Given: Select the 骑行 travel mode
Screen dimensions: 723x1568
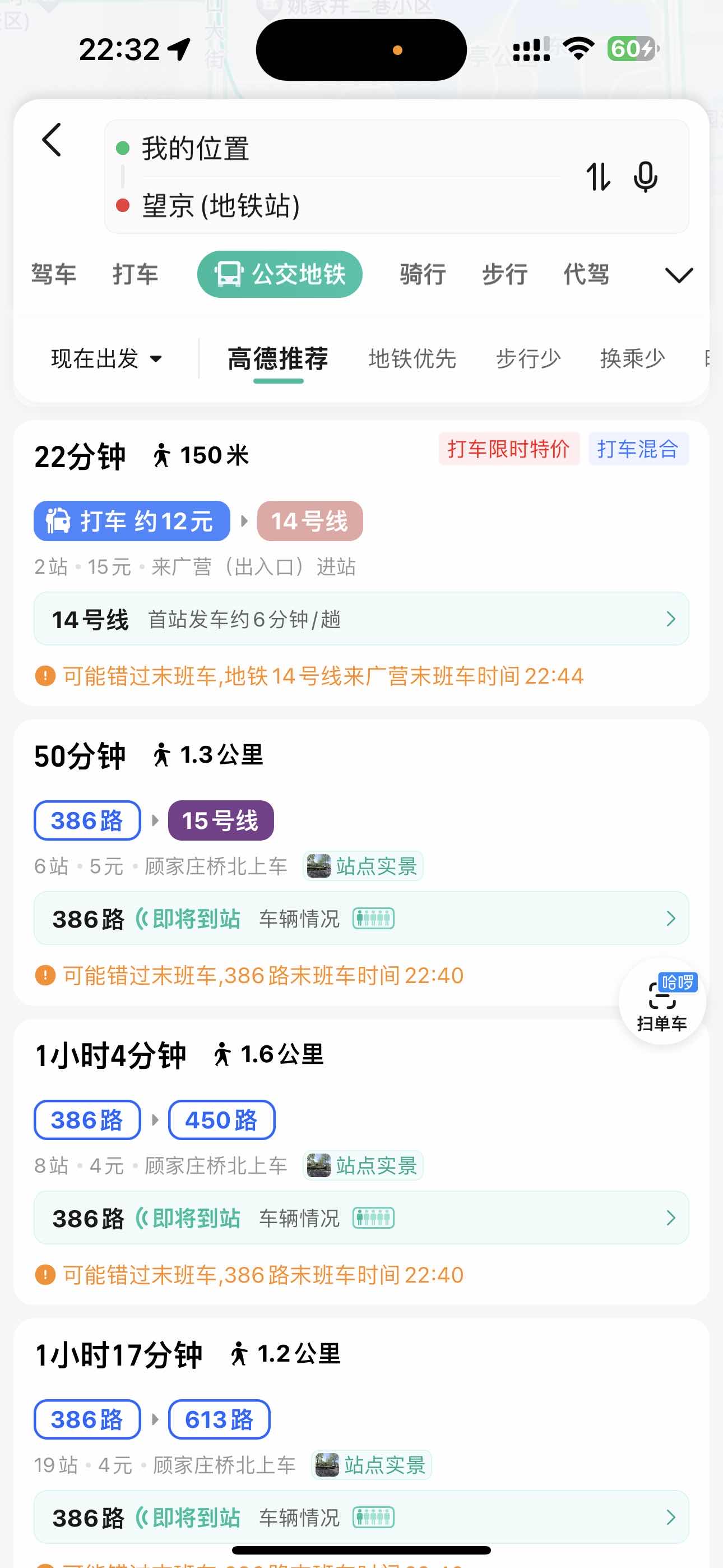Looking at the screenshot, I should coord(423,275).
